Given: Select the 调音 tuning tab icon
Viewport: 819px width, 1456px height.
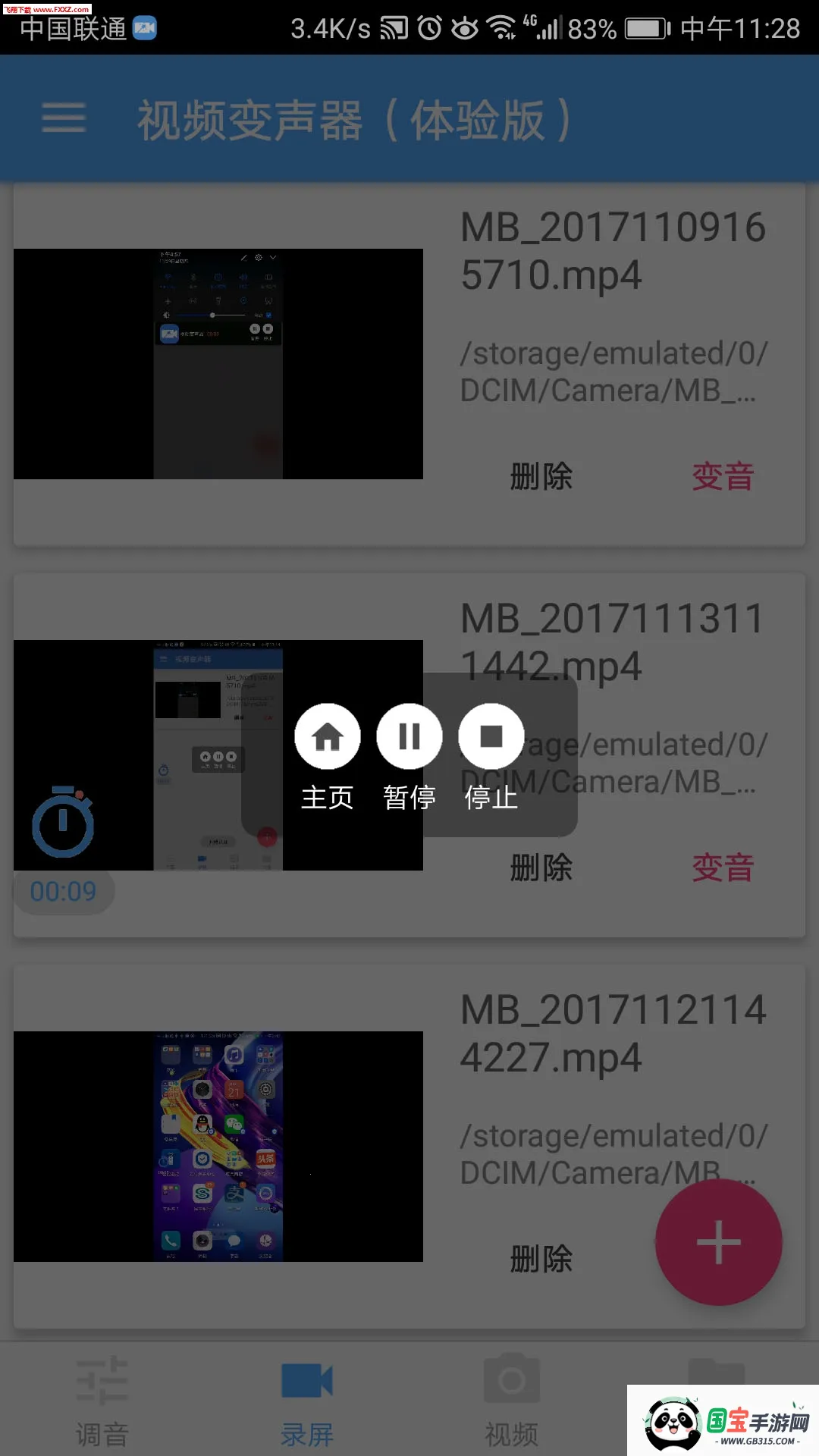Looking at the screenshot, I should pyautogui.click(x=102, y=1399).
